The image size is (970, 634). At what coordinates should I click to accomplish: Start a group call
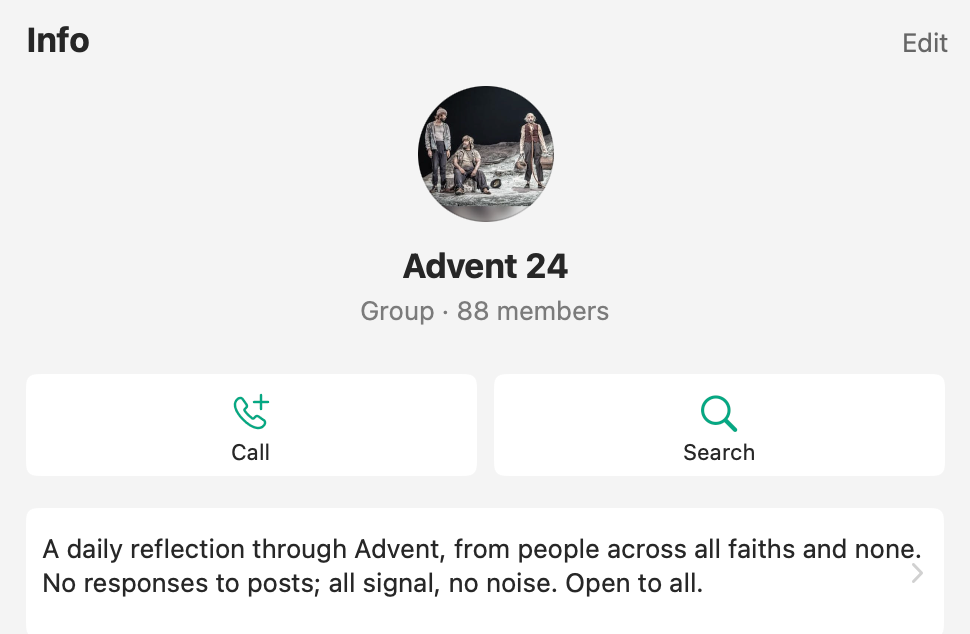(251, 425)
